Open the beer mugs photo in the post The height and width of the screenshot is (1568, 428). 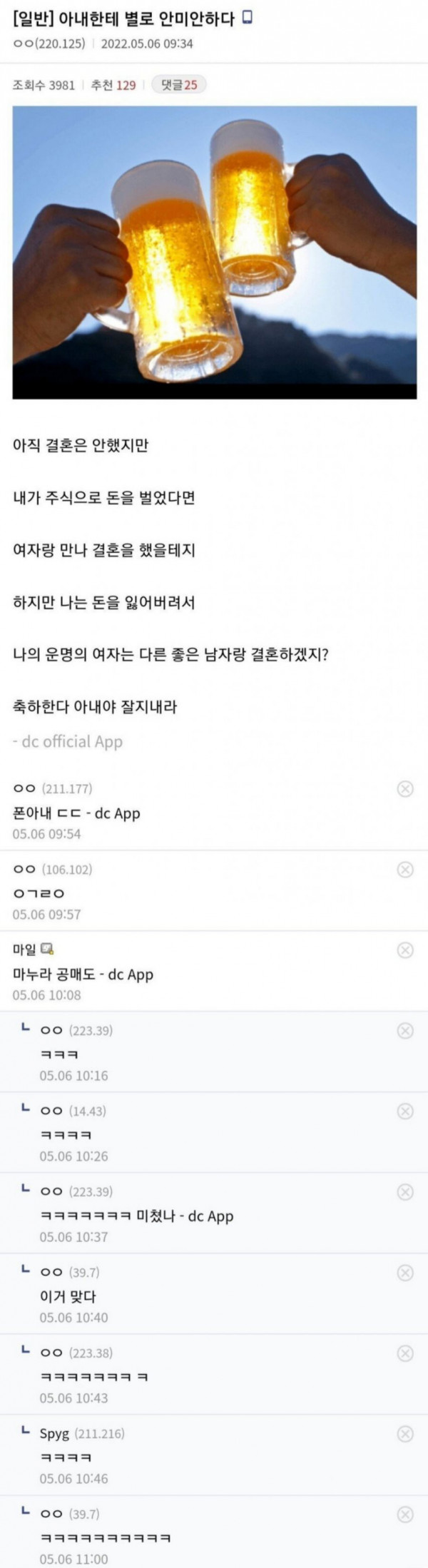214,252
